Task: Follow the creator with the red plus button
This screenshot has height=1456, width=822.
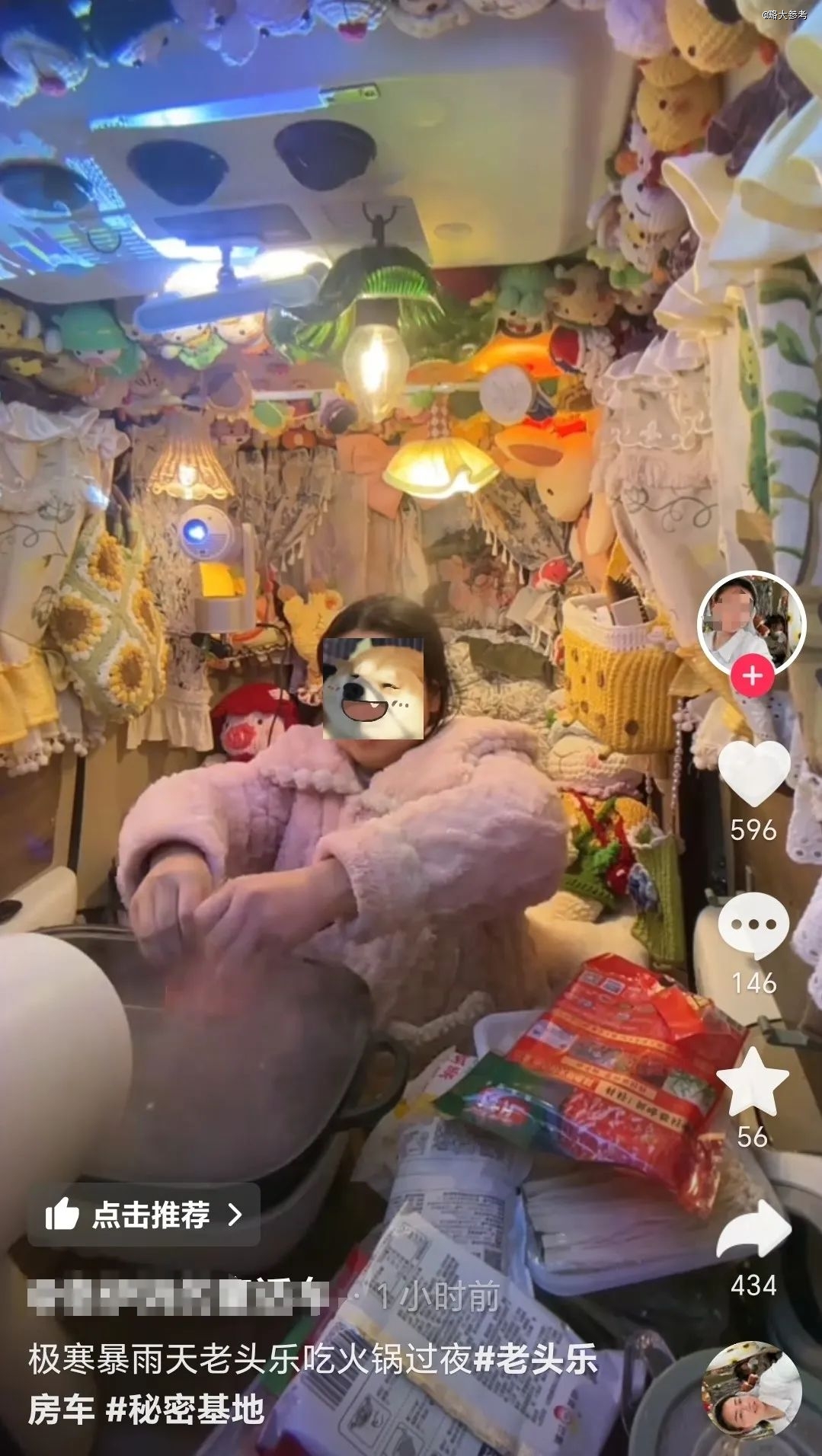Action: (752, 676)
